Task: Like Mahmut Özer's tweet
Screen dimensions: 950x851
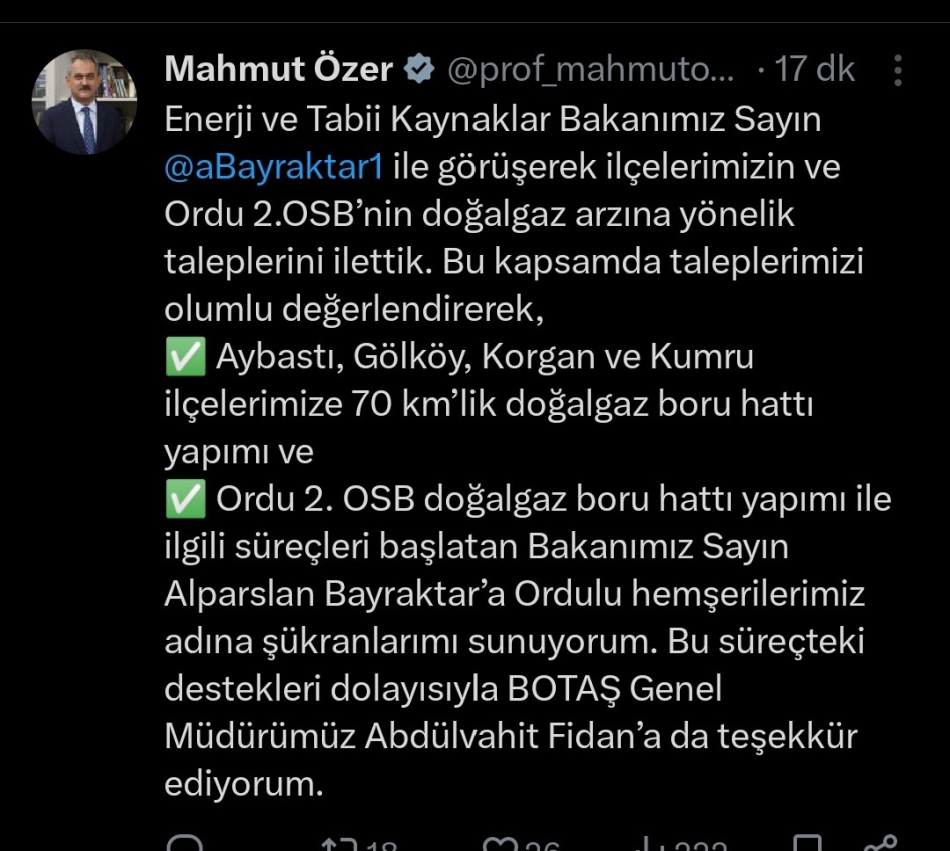Action: coord(498,845)
